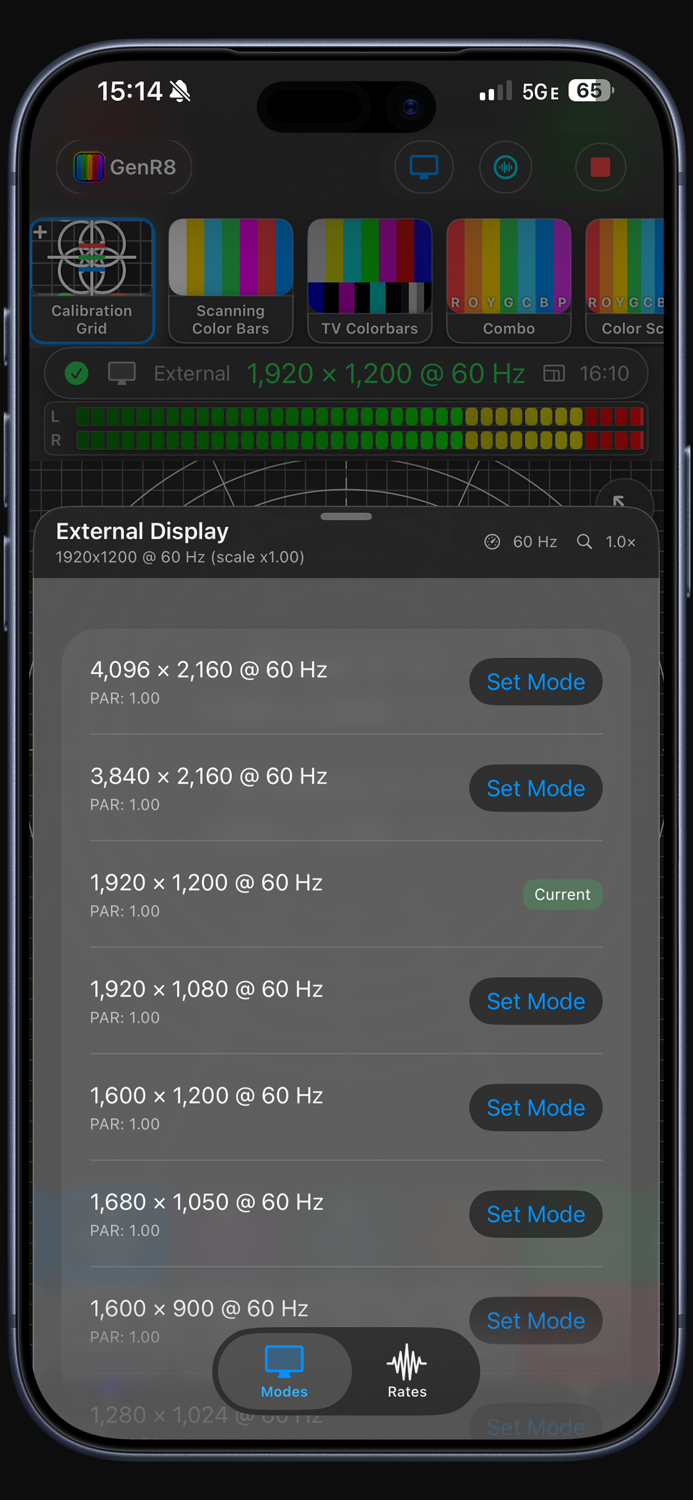Select the TV Colorbars pattern

pos(370,280)
